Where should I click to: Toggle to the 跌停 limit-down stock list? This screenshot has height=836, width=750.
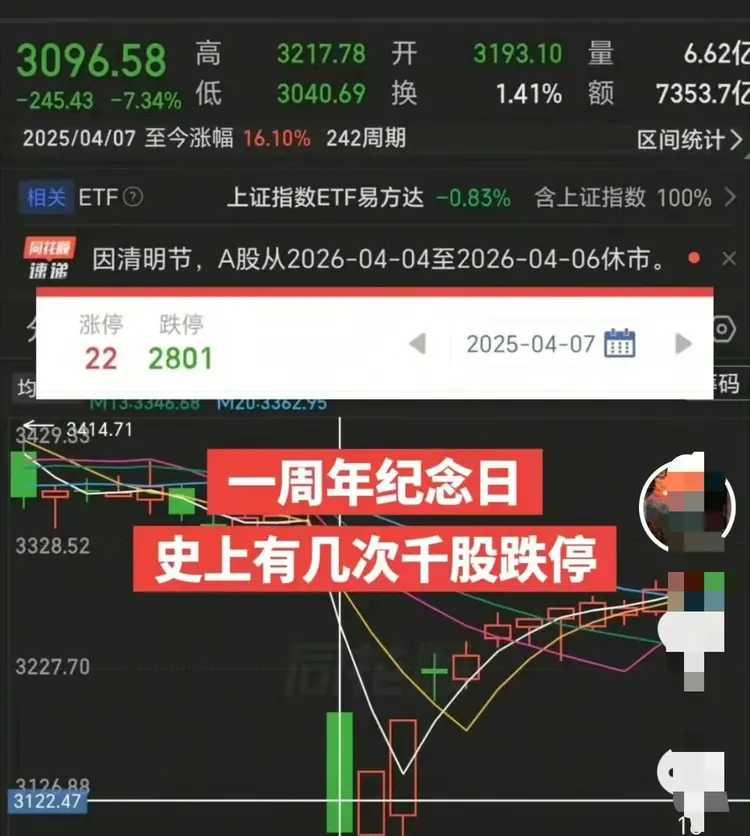[x=180, y=342]
